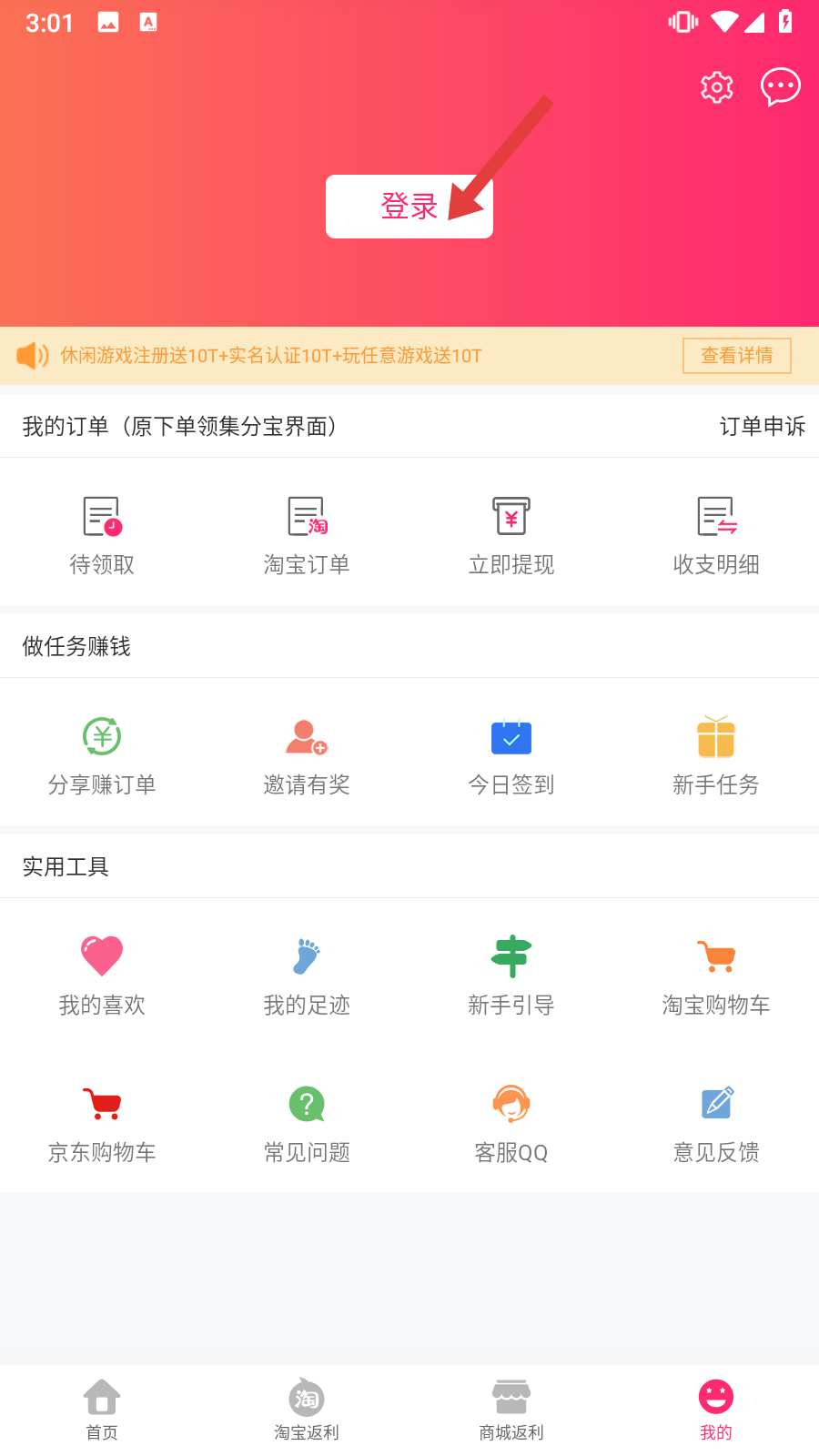The width and height of the screenshot is (819, 1456).
Task: Switch to the 商城返利 tab
Action: pos(511,1409)
